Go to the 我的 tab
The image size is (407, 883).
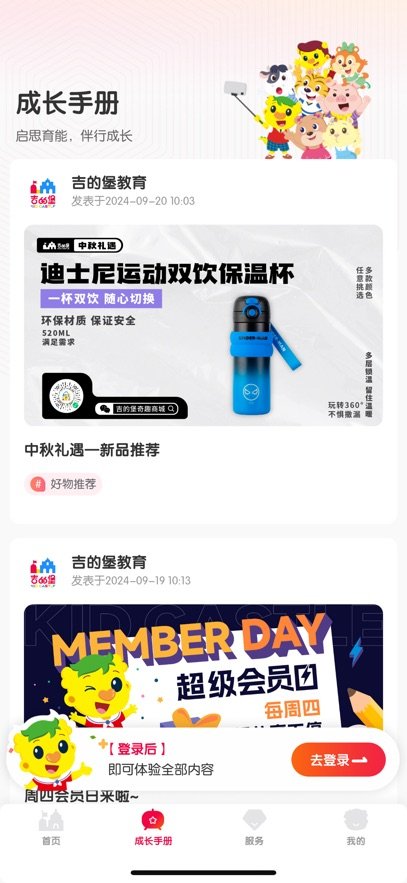pyautogui.click(x=356, y=827)
